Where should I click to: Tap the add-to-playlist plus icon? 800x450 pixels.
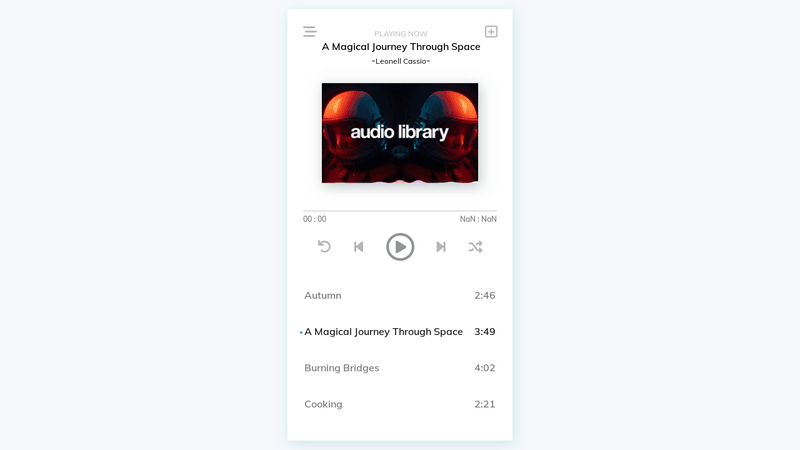click(x=491, y=32)
